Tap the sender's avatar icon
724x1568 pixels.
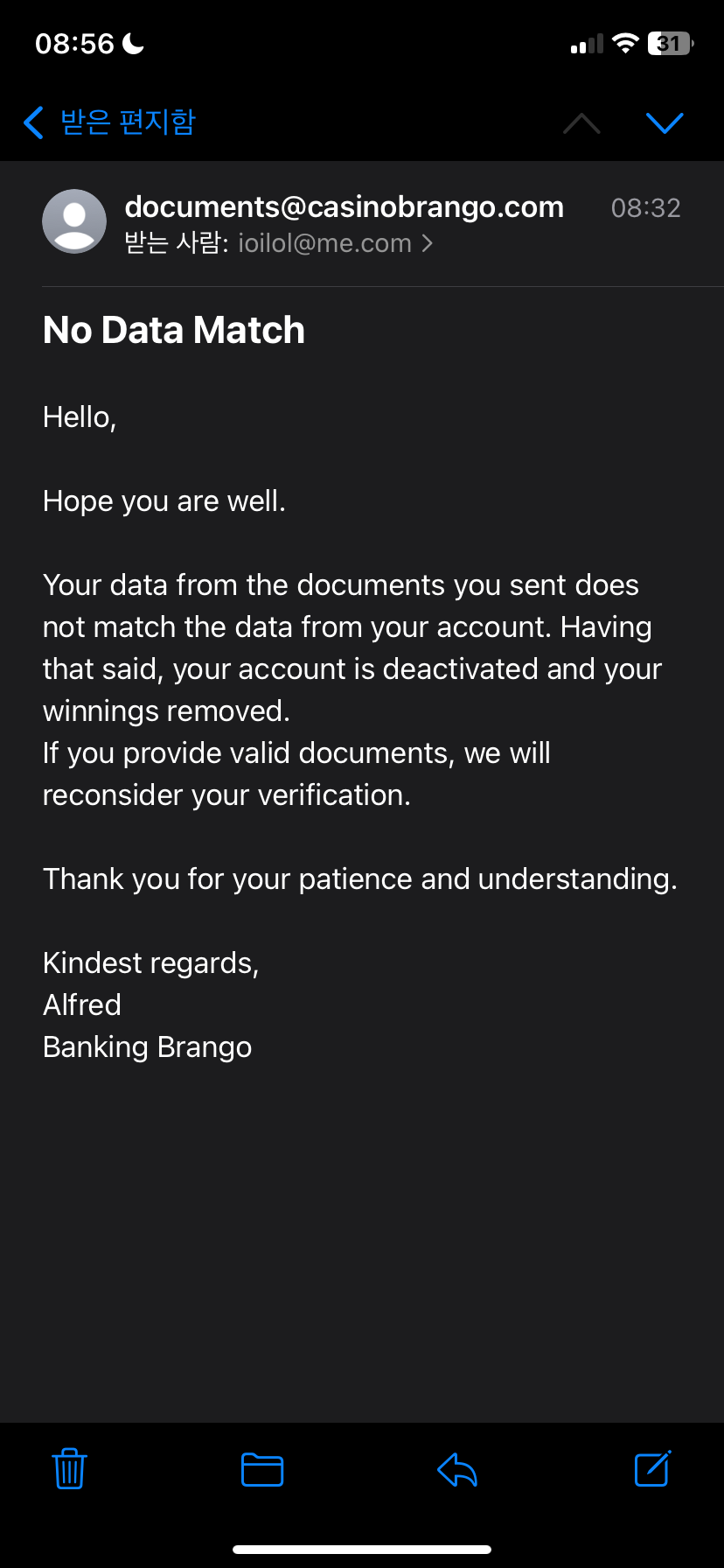tap(74, 221)
